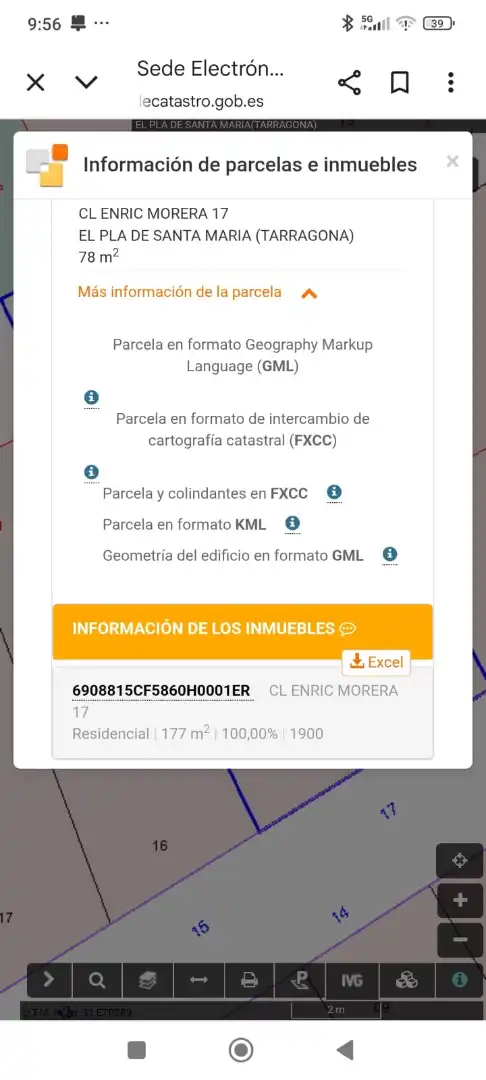Open cadastral reference 6908815CF5860H0001ER
This screenshot has height=1080, width=486.
coord(161,690)
